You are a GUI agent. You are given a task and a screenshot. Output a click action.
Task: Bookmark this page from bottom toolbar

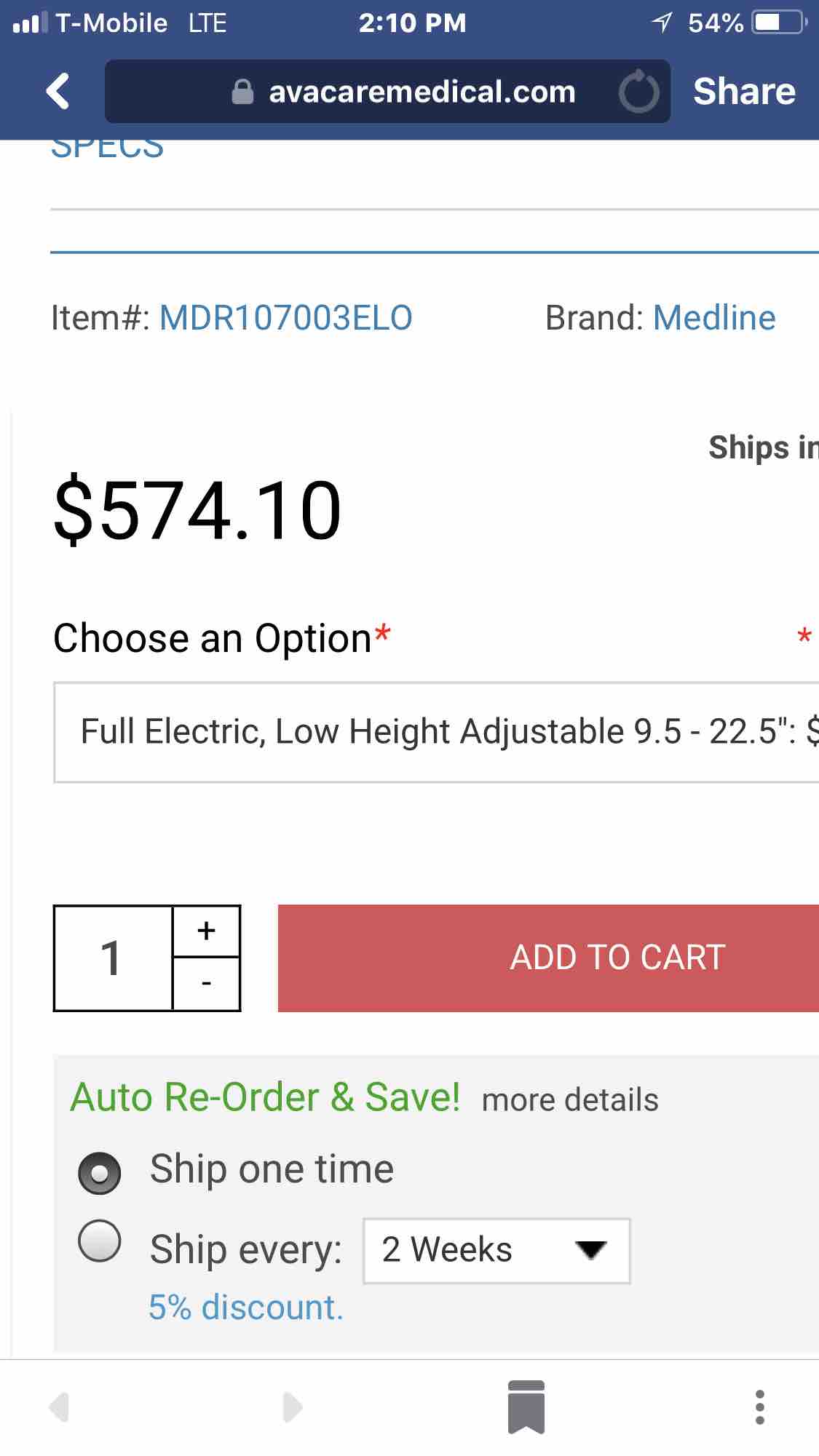point(526,1407)
